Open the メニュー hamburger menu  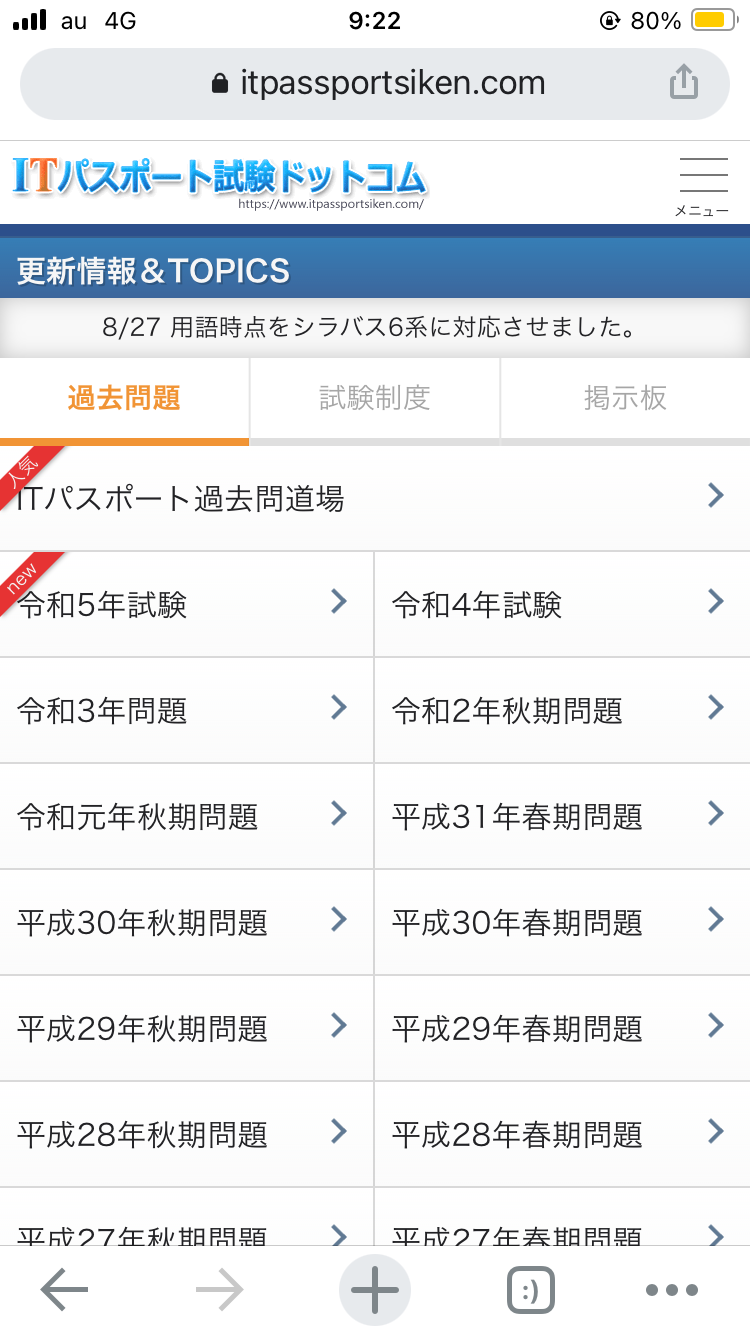coord(702,185)
